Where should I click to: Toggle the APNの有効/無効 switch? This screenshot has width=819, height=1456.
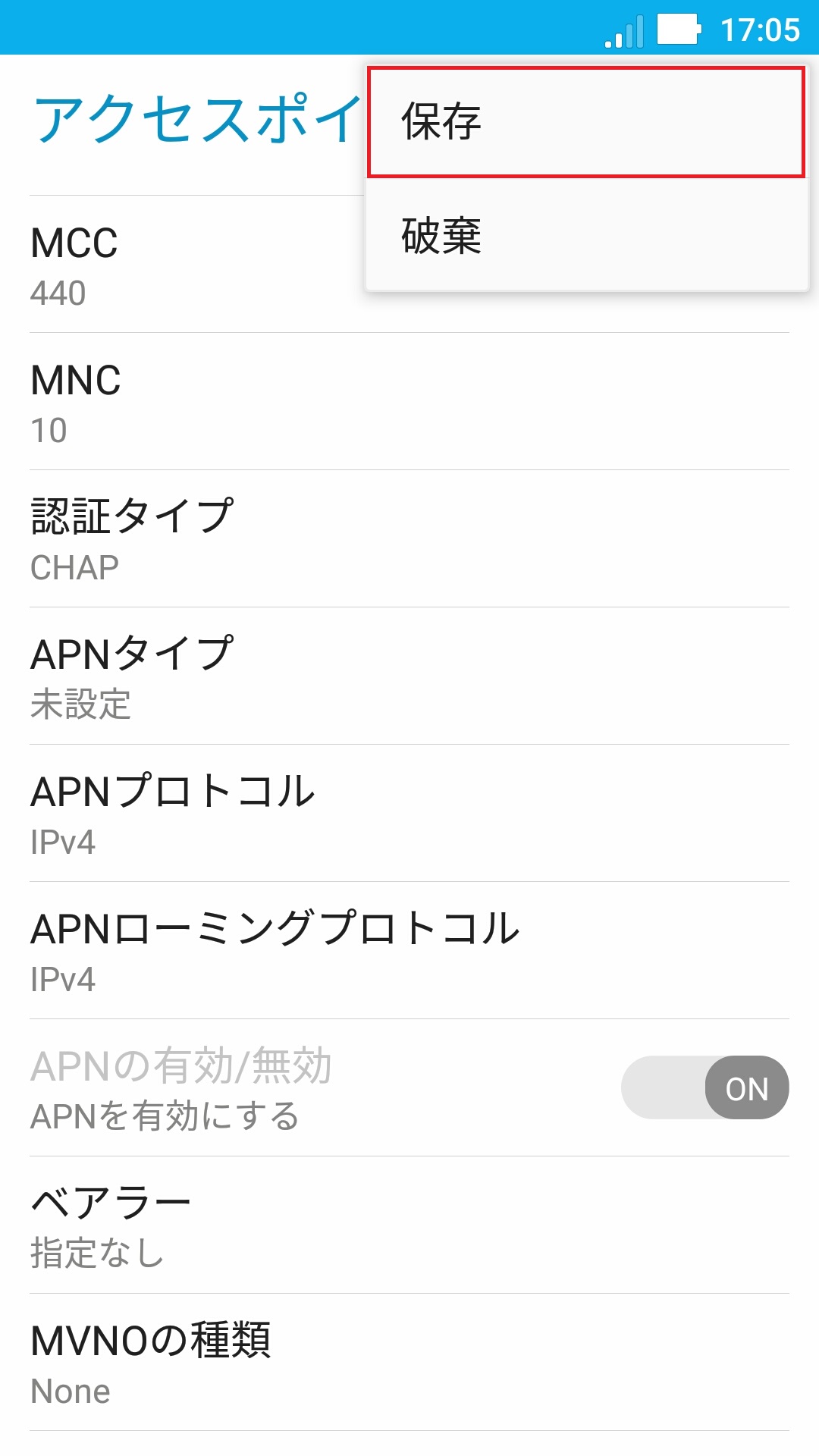[704, 1087]
